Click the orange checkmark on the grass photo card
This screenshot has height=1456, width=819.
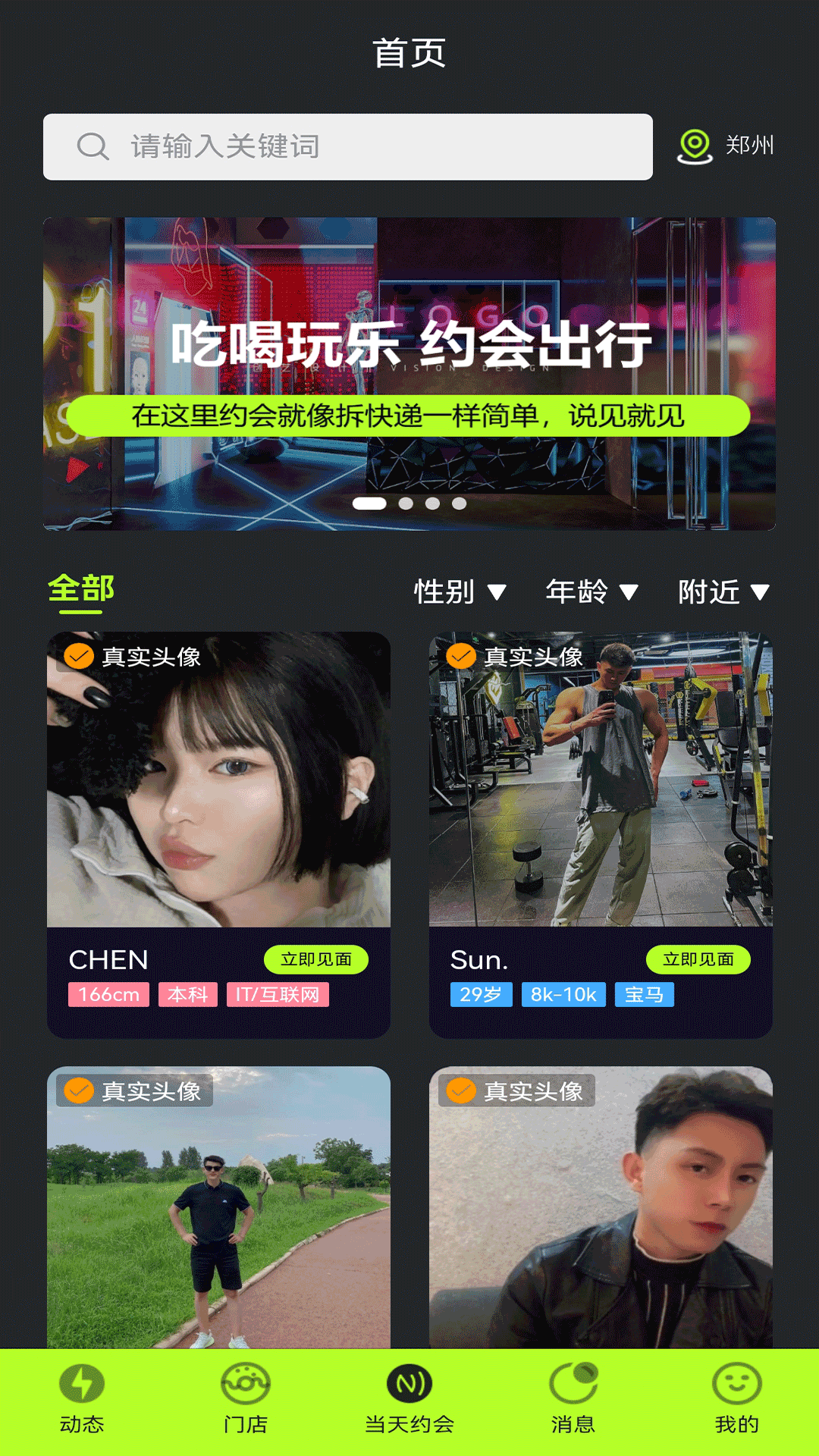pos(78,1092)
